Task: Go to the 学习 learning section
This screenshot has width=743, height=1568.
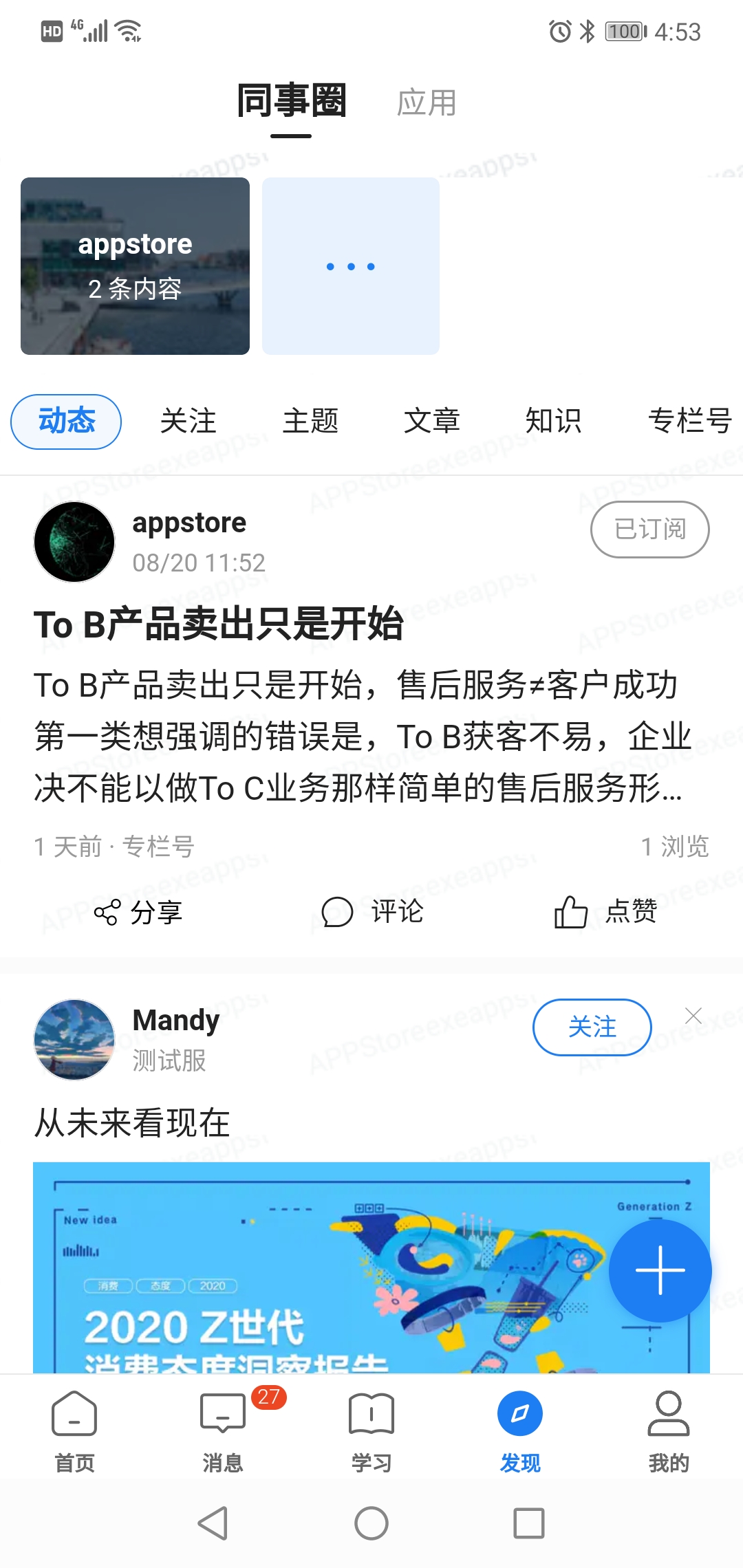Action: click(x=370, y=1434)
